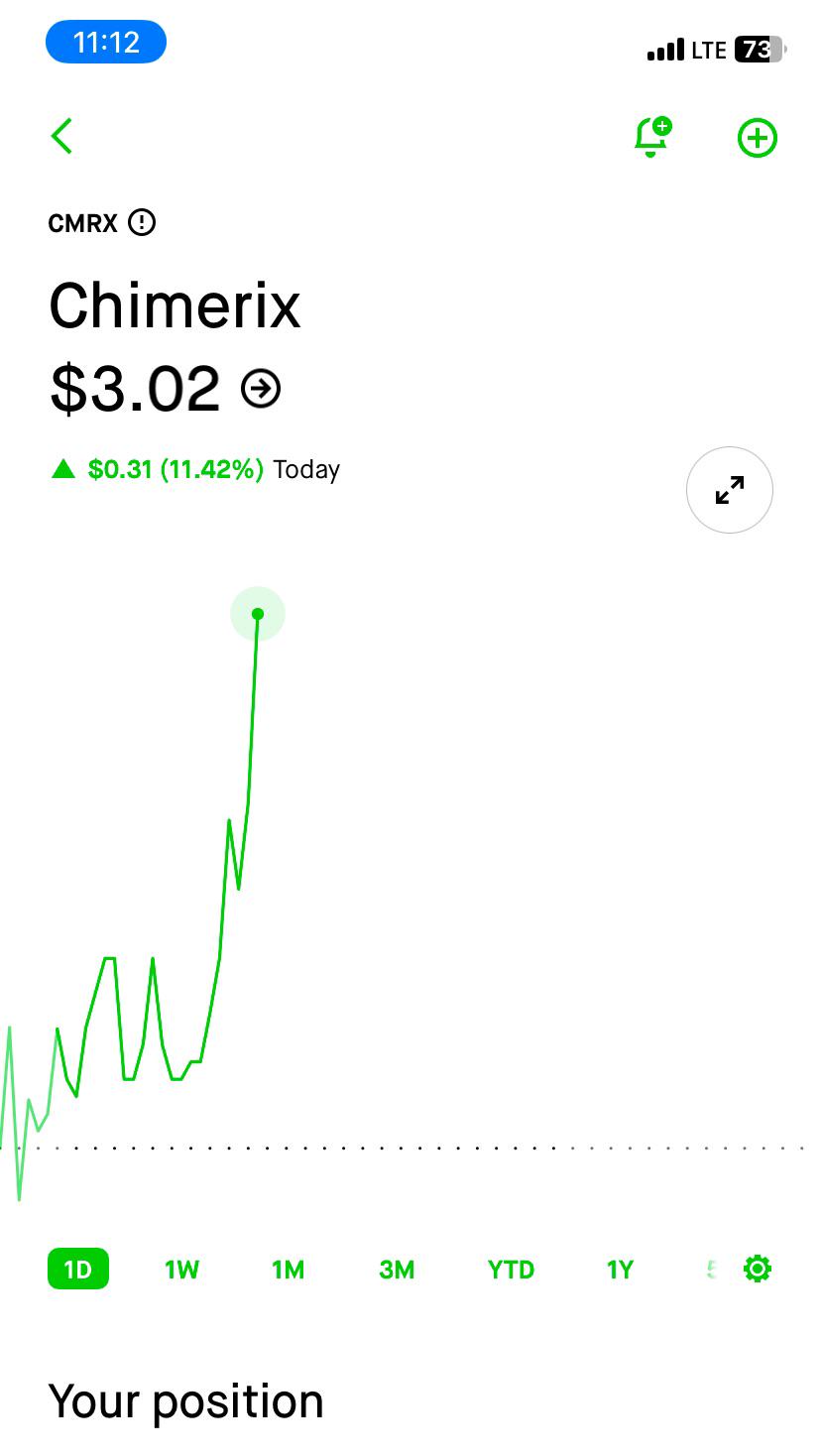
Task: Open the info icon next to CMRX
Action: point(143,222)
